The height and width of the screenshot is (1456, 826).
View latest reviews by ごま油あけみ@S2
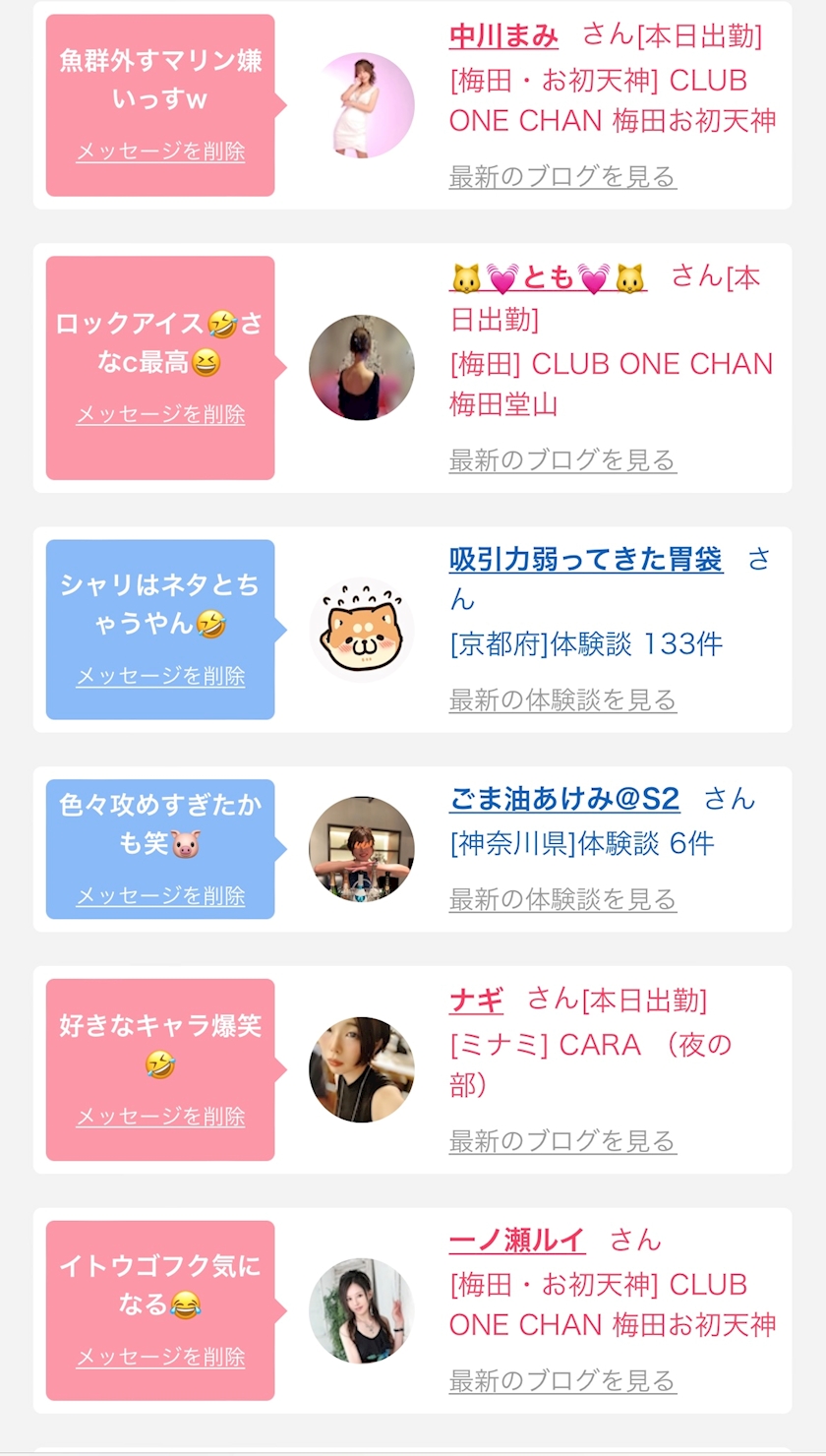tap(562, 899)
